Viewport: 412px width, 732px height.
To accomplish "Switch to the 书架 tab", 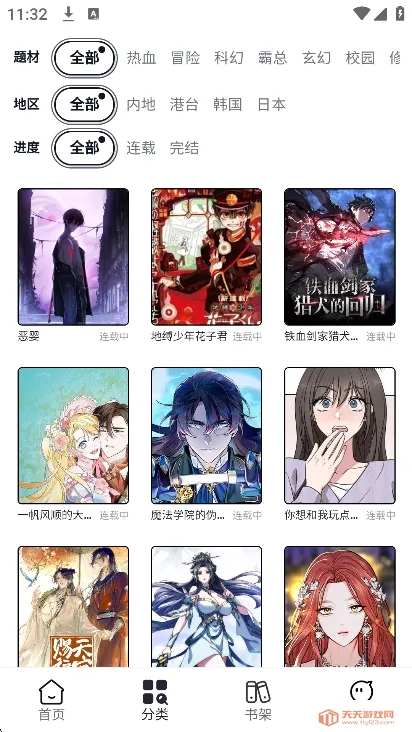I will pos(258,699).
